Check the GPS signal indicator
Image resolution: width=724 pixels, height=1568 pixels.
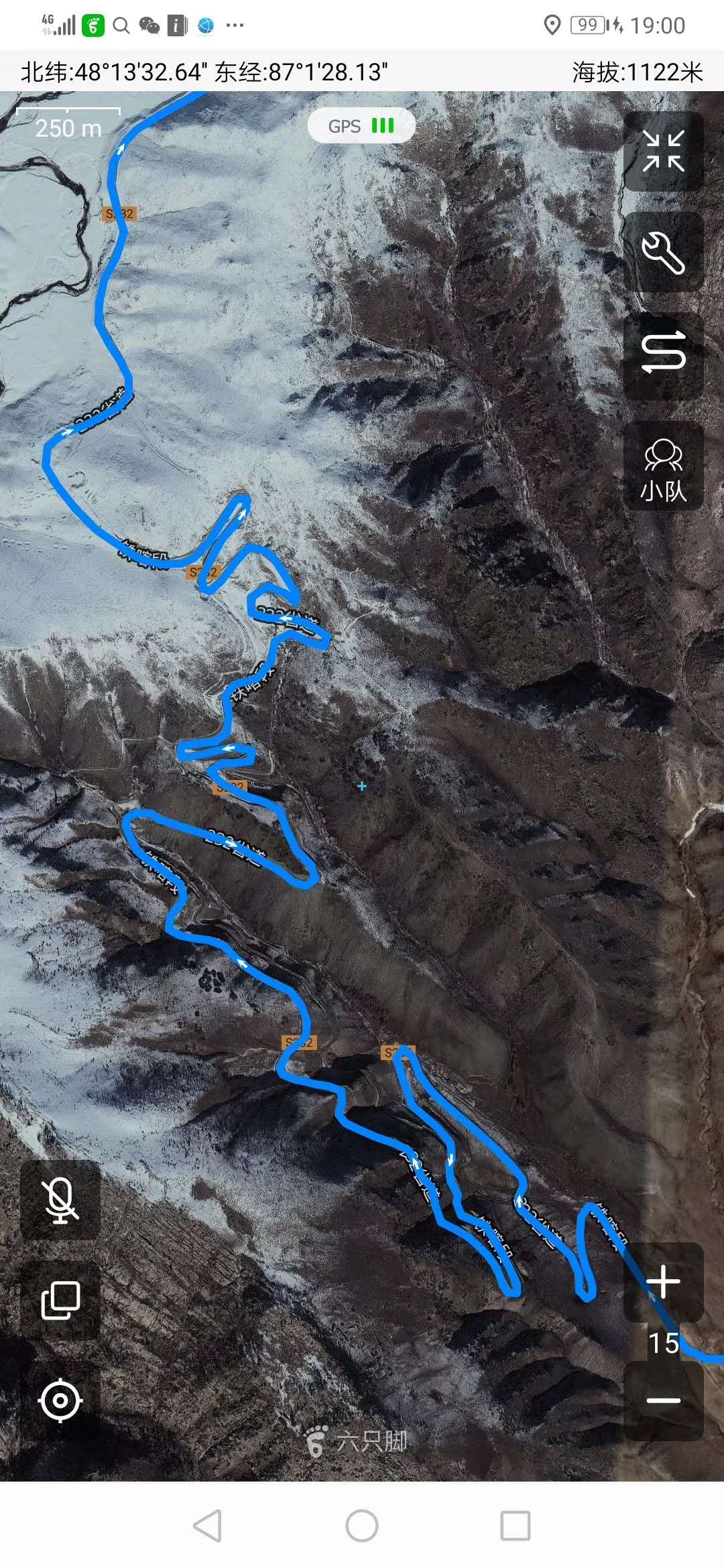(x=361, y=126)
